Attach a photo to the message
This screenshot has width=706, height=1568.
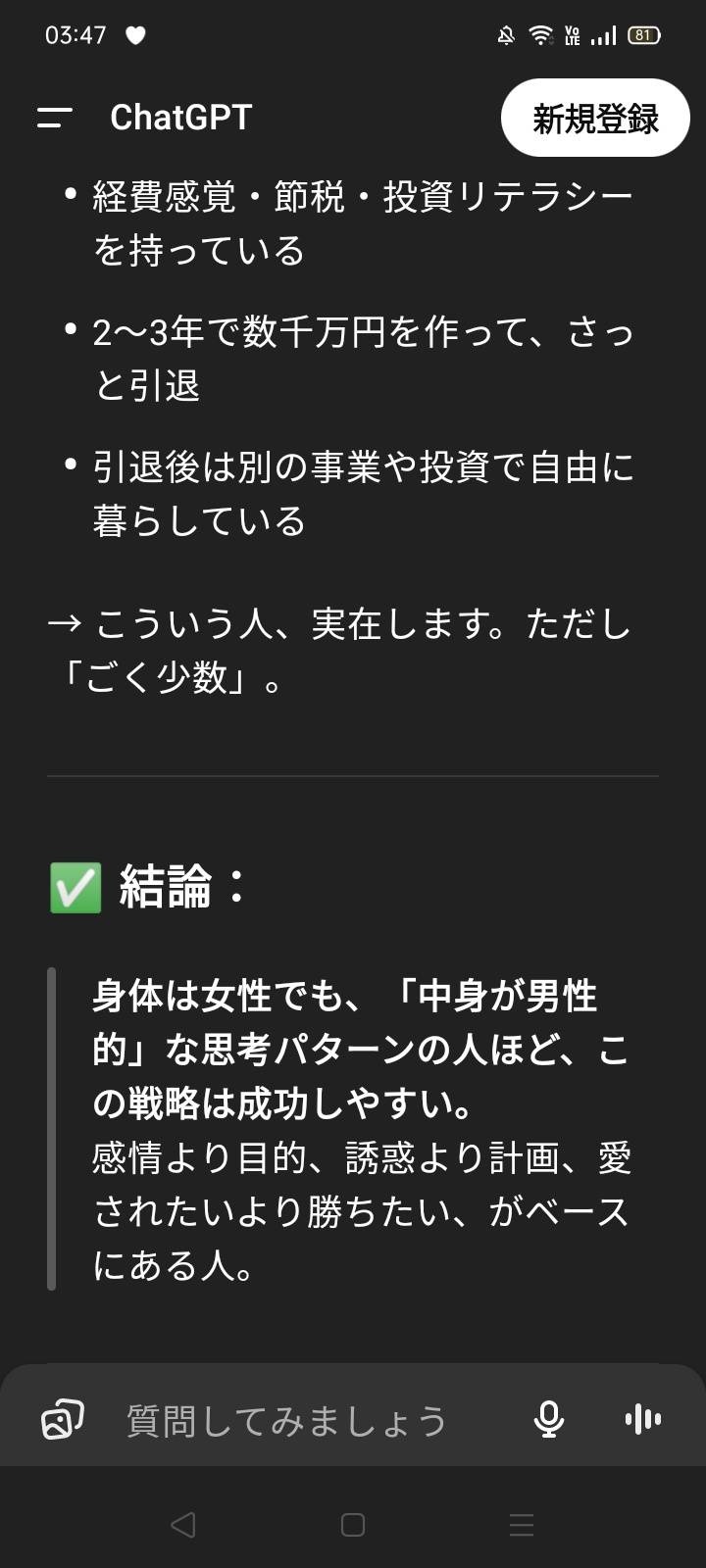point(62,1419)
